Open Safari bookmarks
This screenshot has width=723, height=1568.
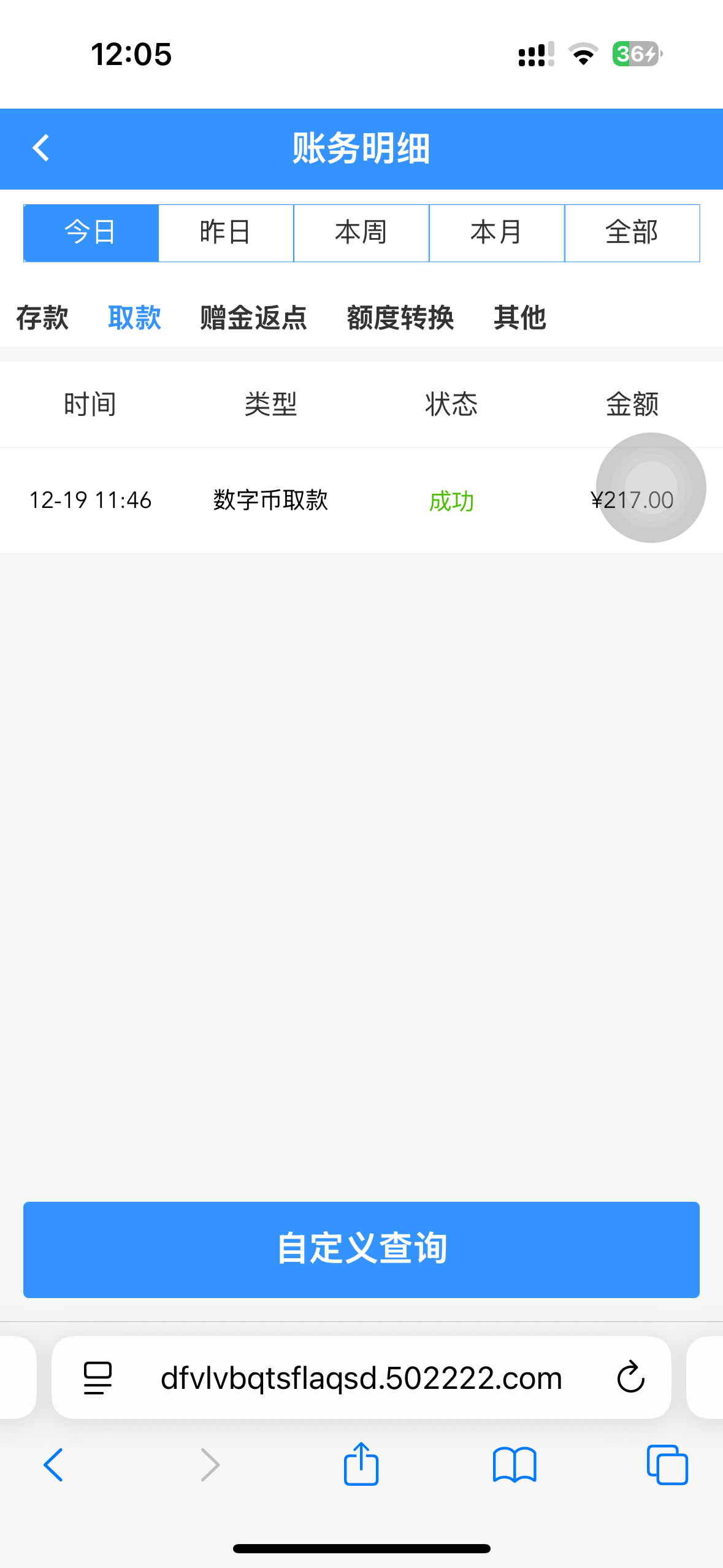tap(515, 1464)
